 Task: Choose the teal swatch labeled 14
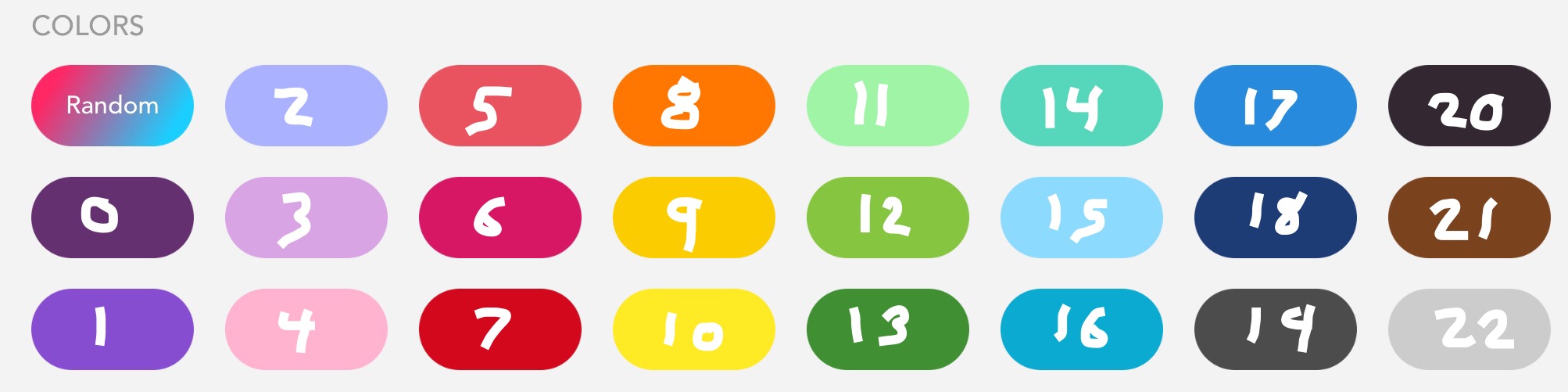pos(1082,106)
